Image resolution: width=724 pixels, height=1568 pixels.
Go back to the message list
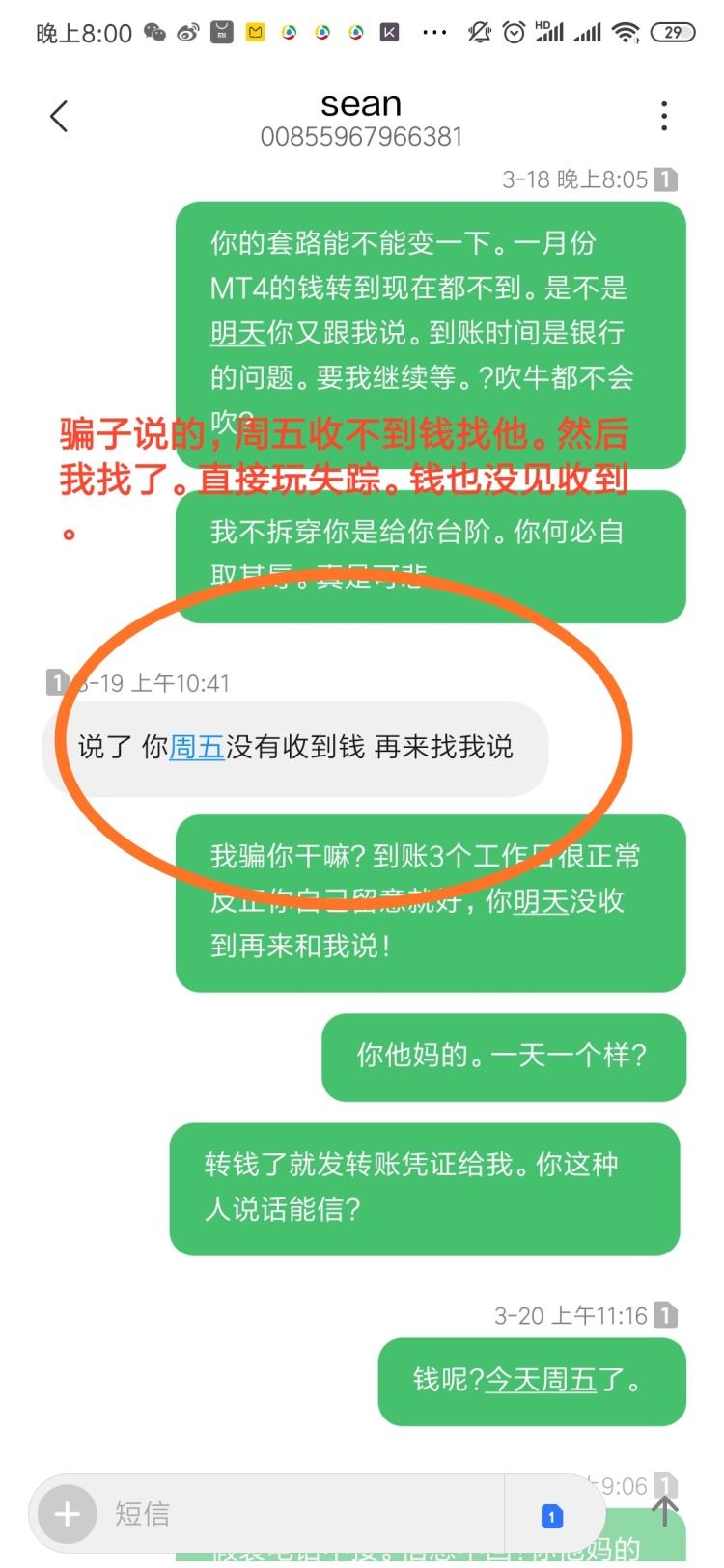[59, 117]
